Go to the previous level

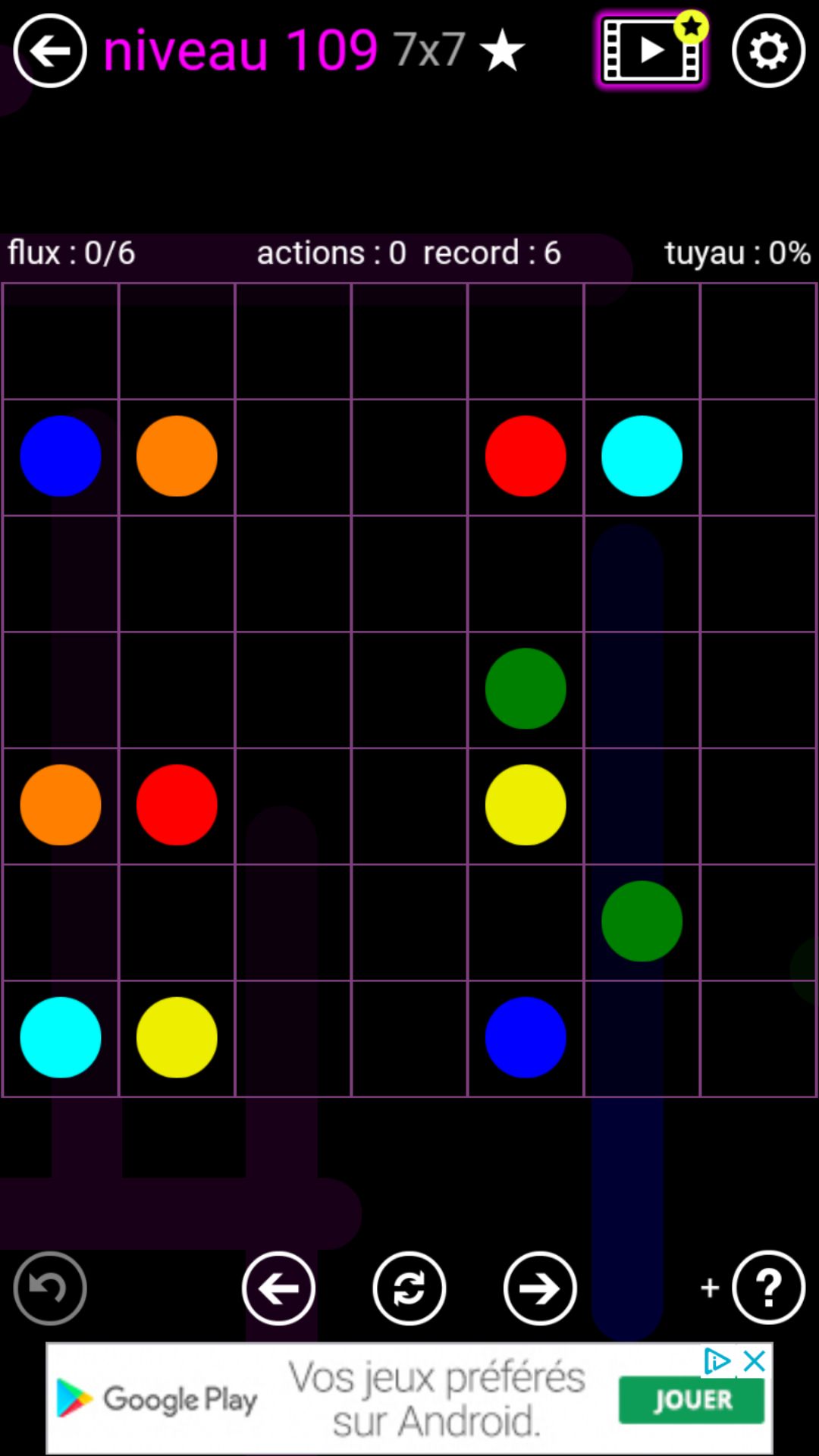tap(278, 1288)
